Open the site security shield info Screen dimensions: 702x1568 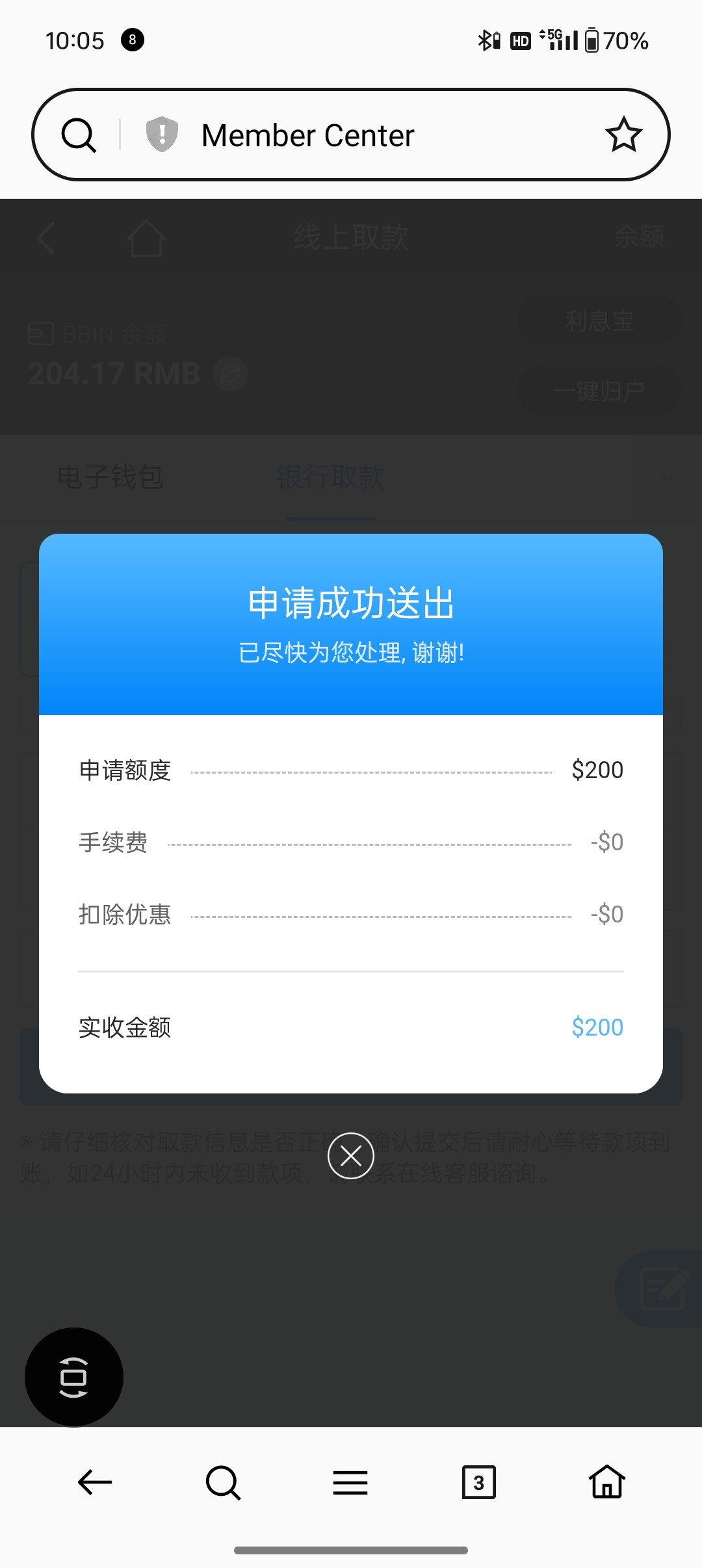162,135
